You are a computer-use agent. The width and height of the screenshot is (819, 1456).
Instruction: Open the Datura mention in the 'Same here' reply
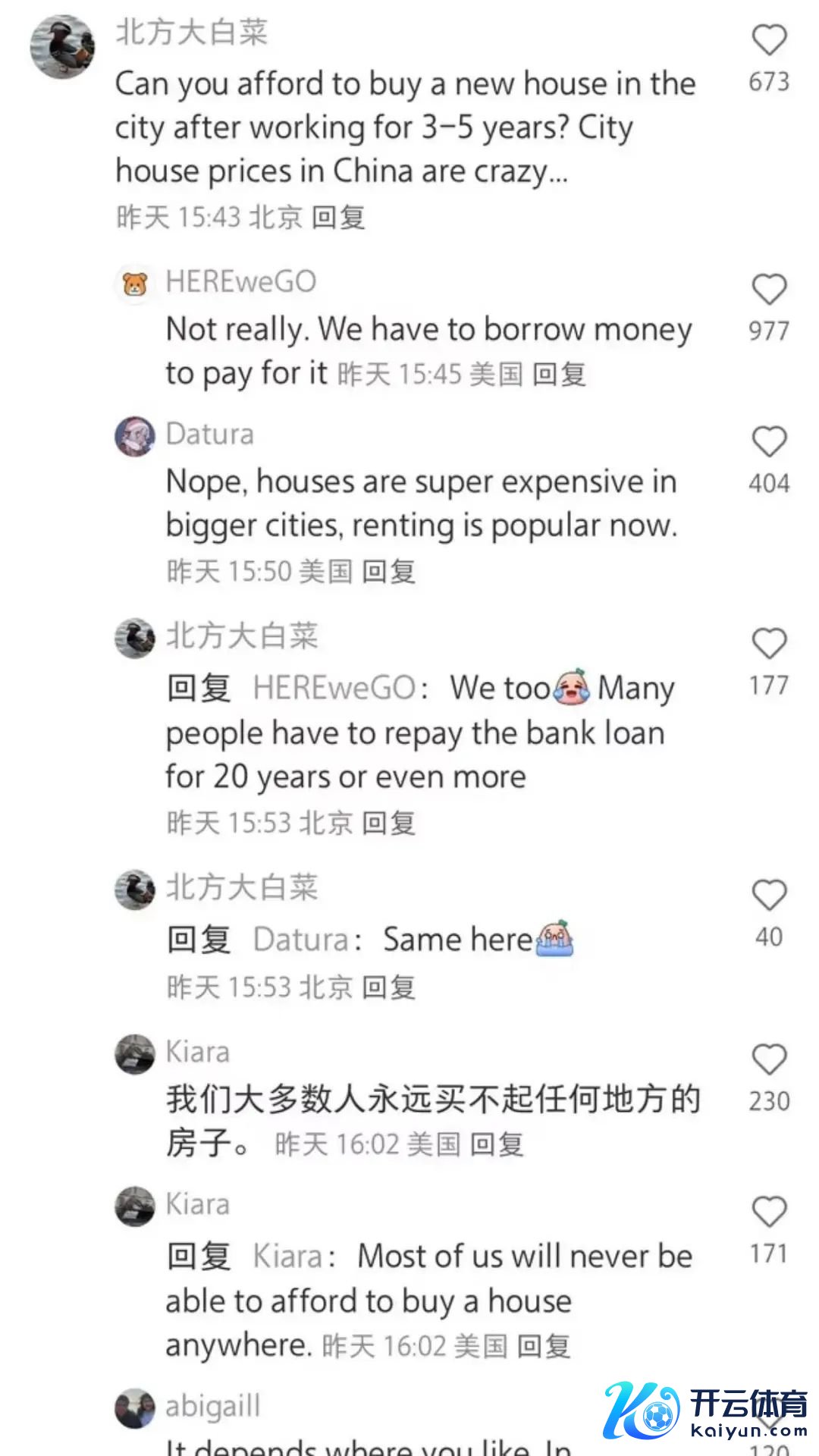(300, 940)
